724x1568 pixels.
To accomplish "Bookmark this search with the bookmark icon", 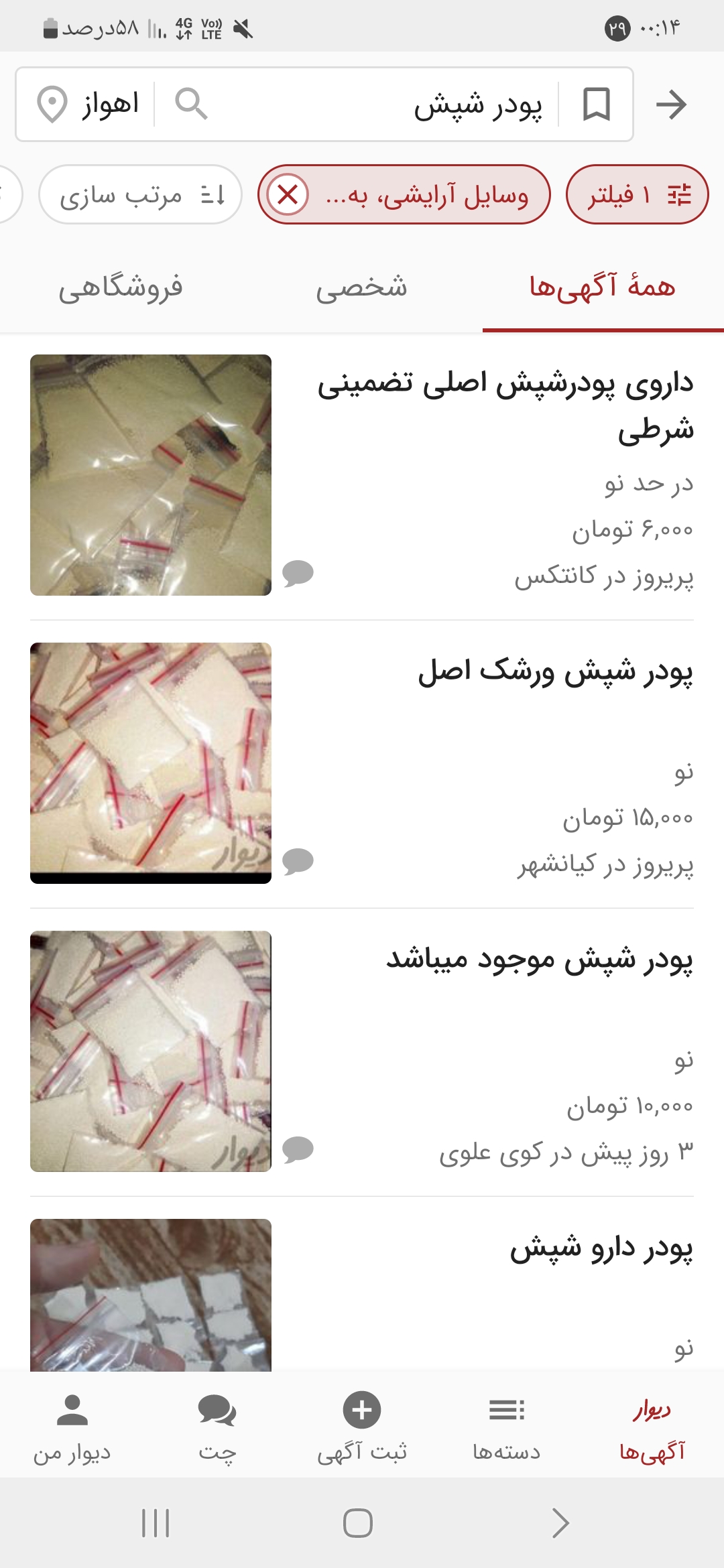I will (x=596, y=105).
